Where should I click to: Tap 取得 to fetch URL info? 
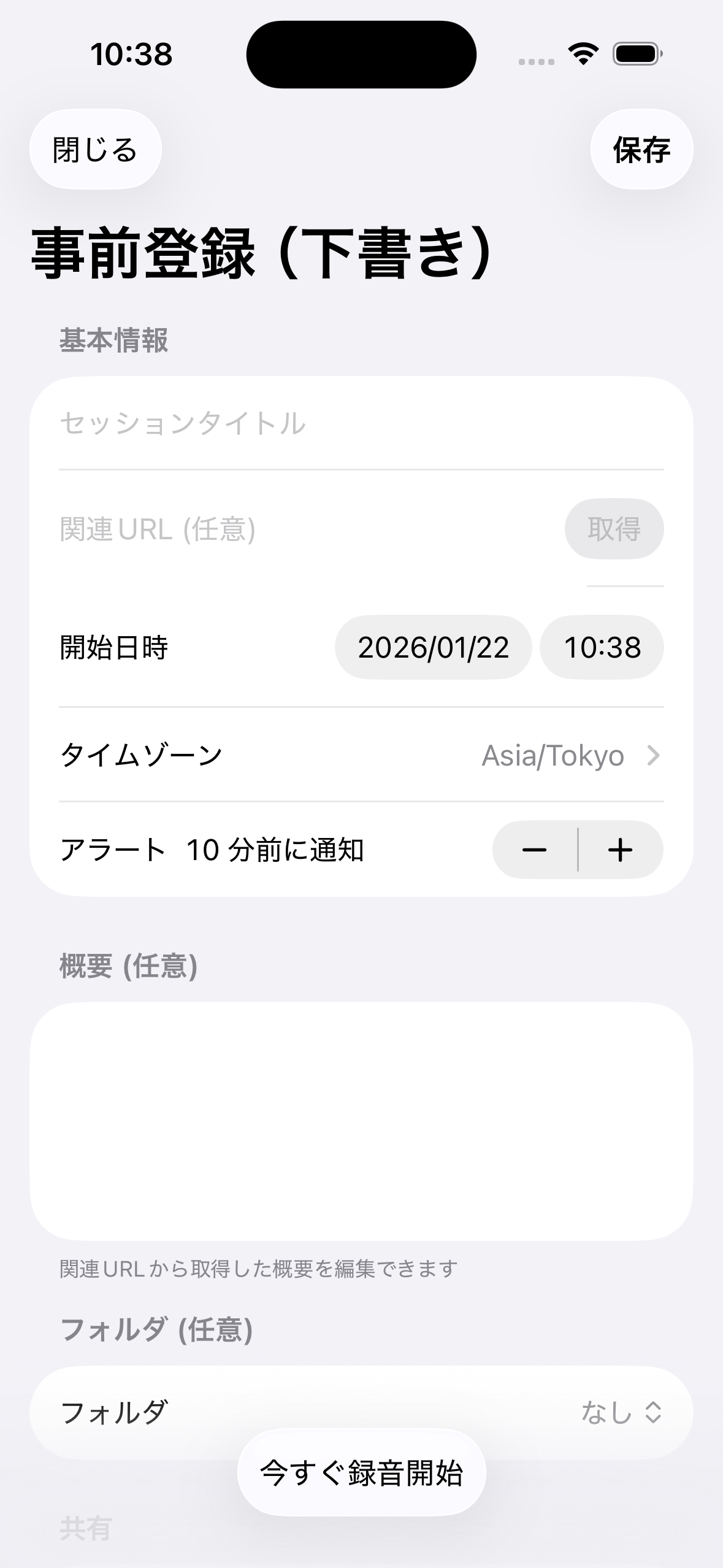(615, 528)
